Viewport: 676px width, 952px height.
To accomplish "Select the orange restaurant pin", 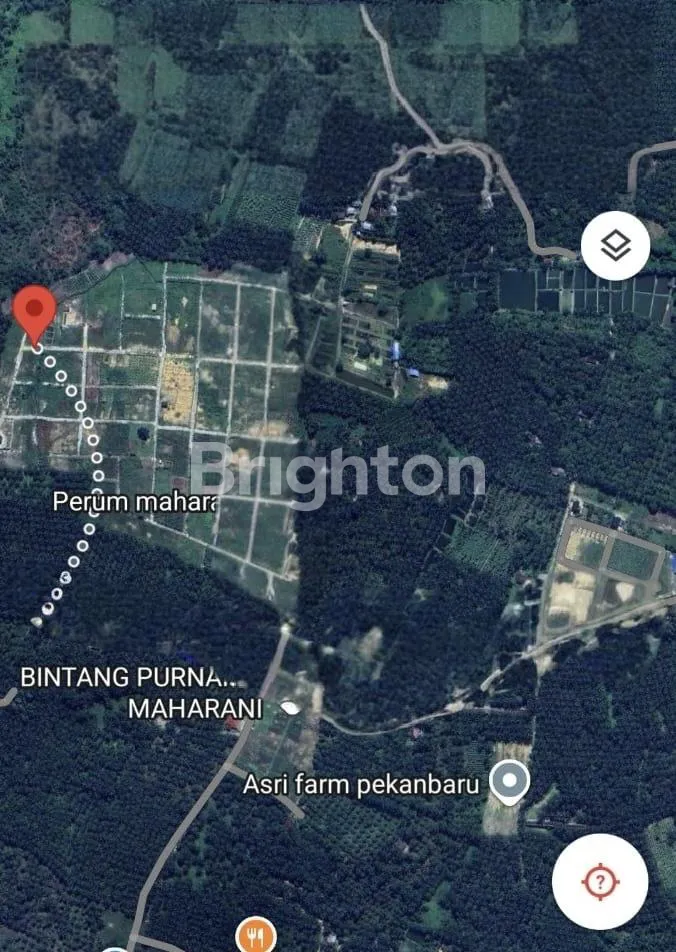I will (x=256, y=937).
